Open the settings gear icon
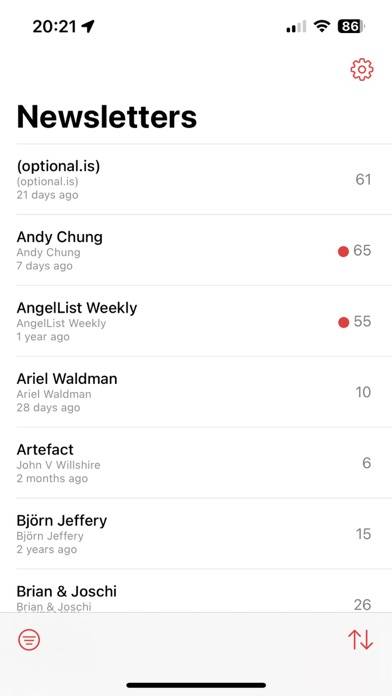The width and height of the screenshot is (392, 696). pyautogui.click(x=362, y=69)
